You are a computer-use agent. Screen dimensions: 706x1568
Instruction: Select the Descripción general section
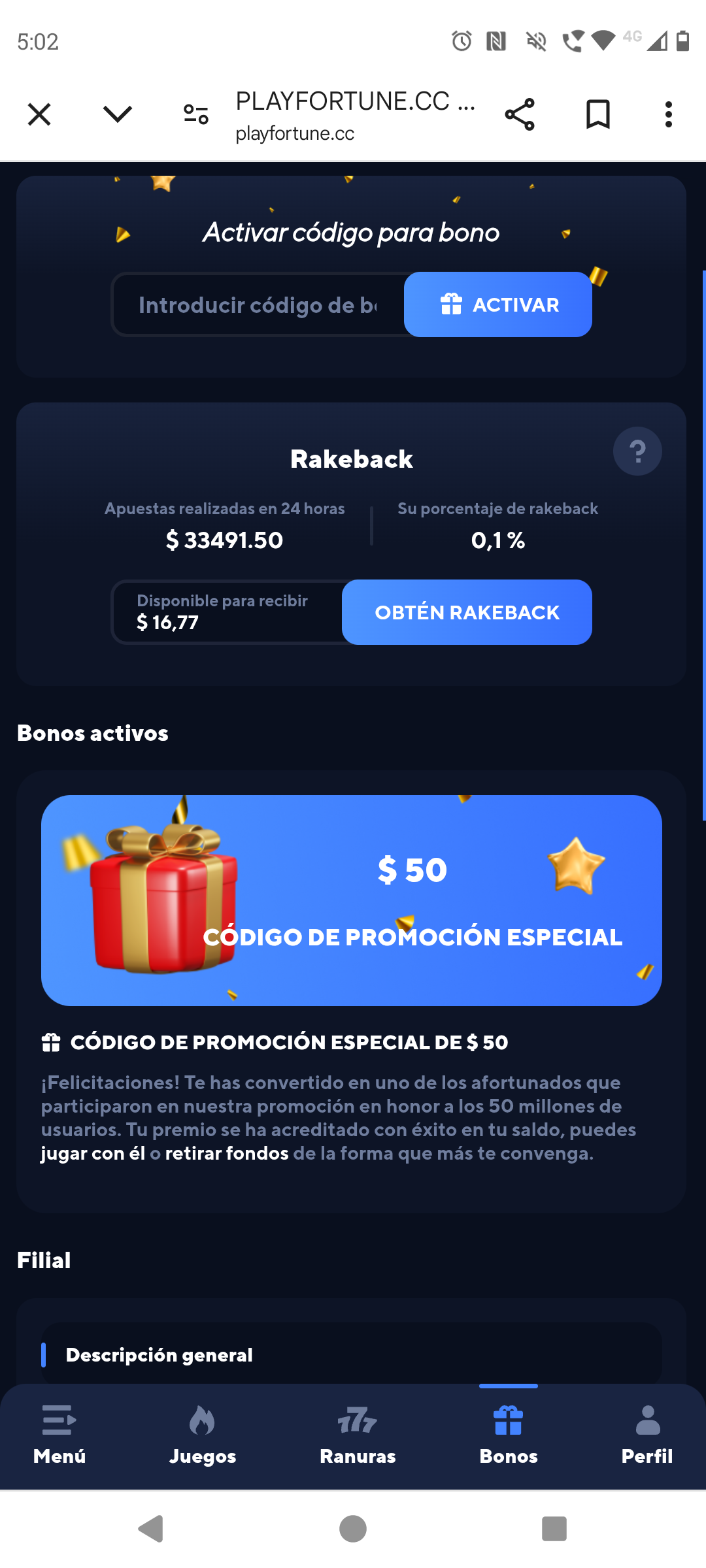coord(159,1355)
